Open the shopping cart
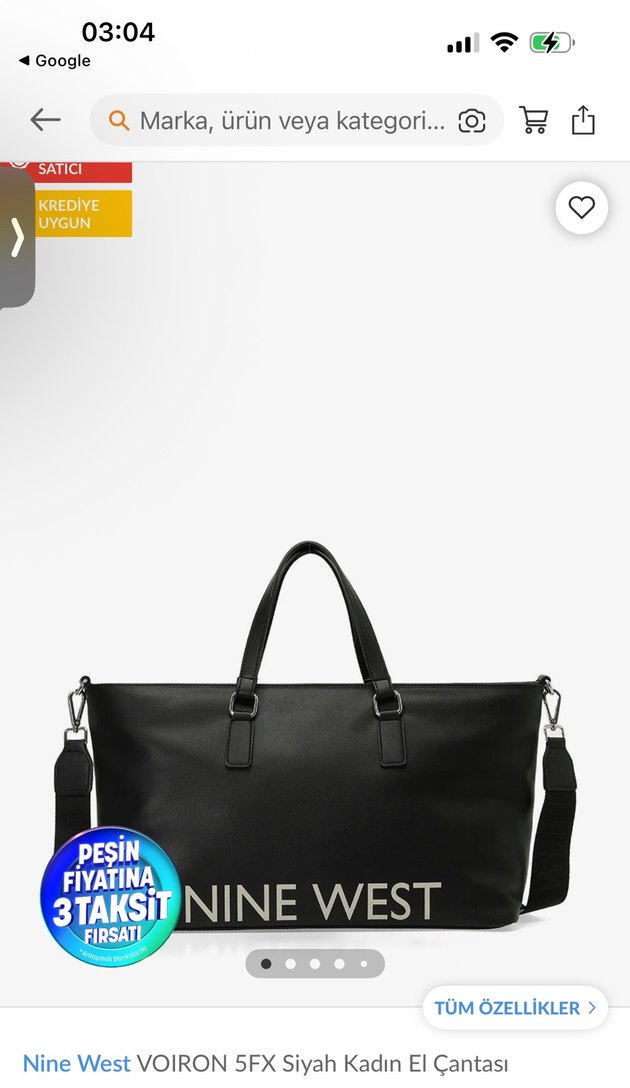Viewport: 630px width, 1088px height. click(x=533, y=121)
